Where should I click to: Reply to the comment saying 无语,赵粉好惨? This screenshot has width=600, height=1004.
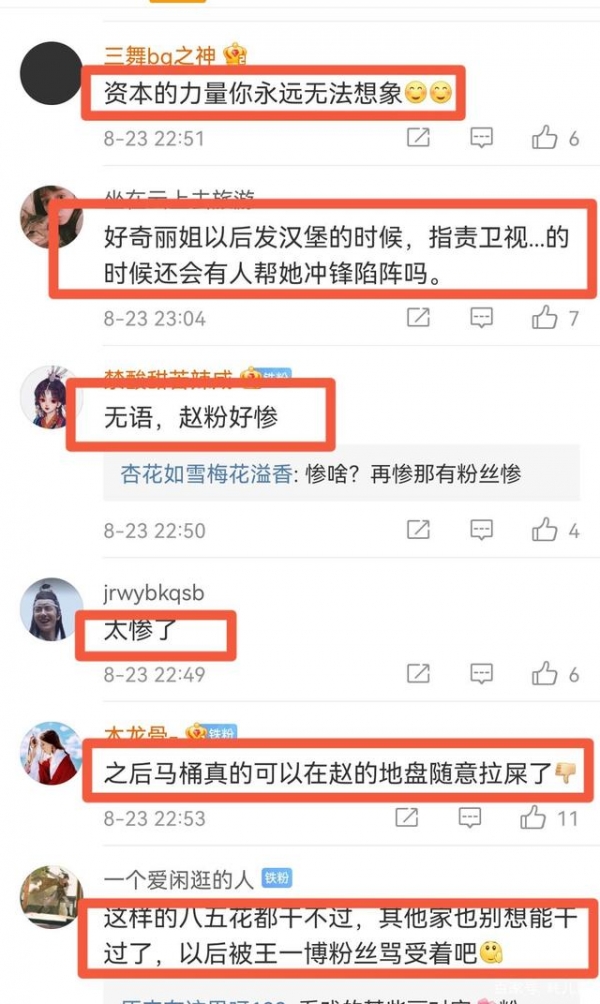pyautogui.click(x=483, y=530)
